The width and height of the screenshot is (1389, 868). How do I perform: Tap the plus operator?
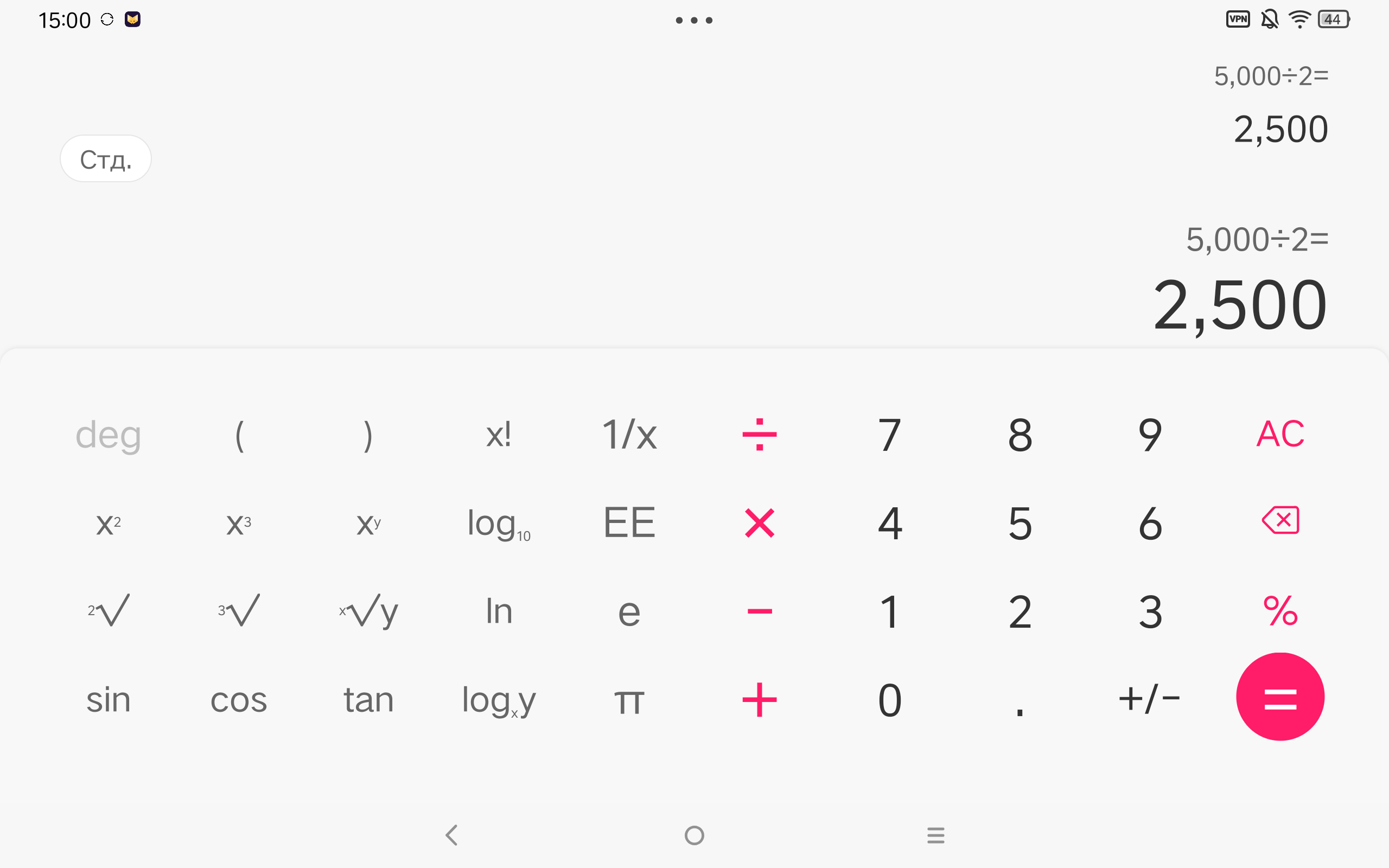[x=760, y=700]
